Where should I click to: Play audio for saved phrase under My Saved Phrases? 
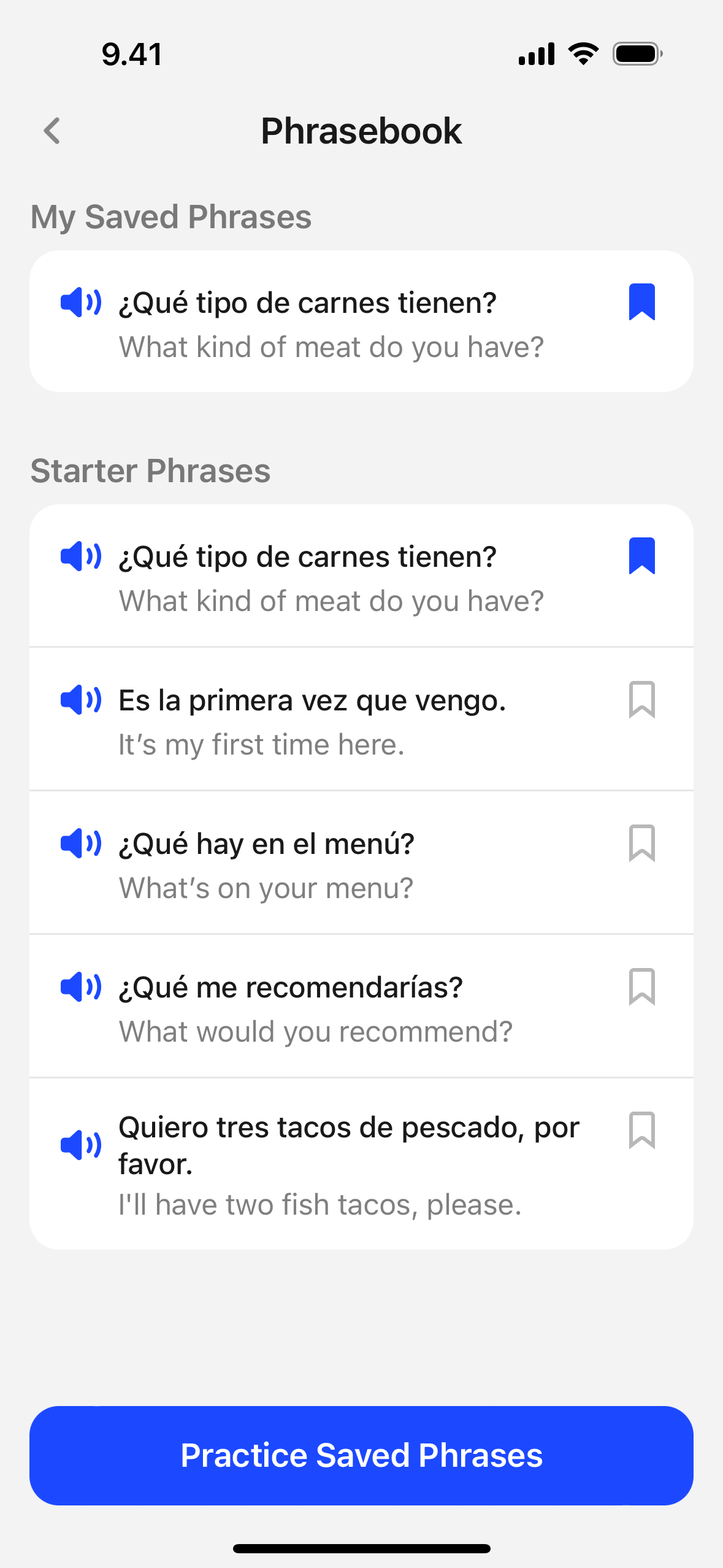pos(81,302)
